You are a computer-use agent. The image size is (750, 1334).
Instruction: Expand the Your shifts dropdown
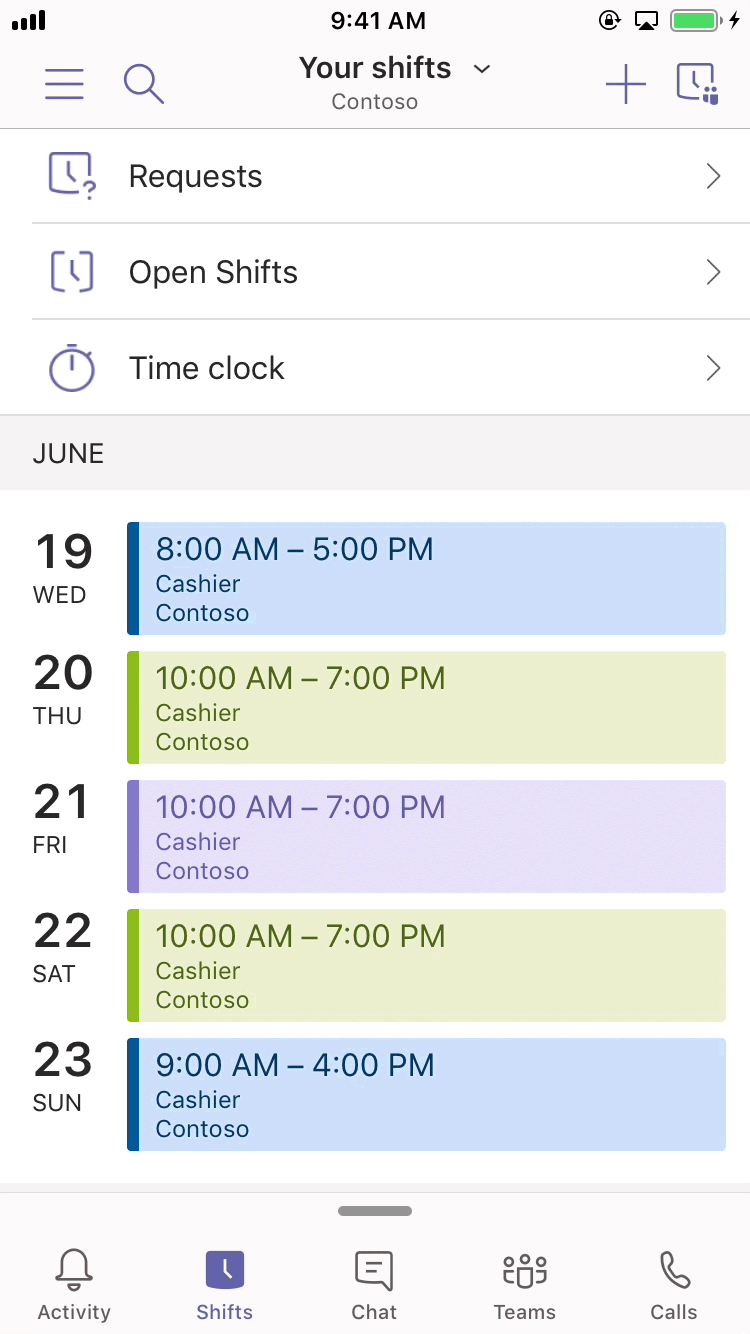click(x=481, y=69)
